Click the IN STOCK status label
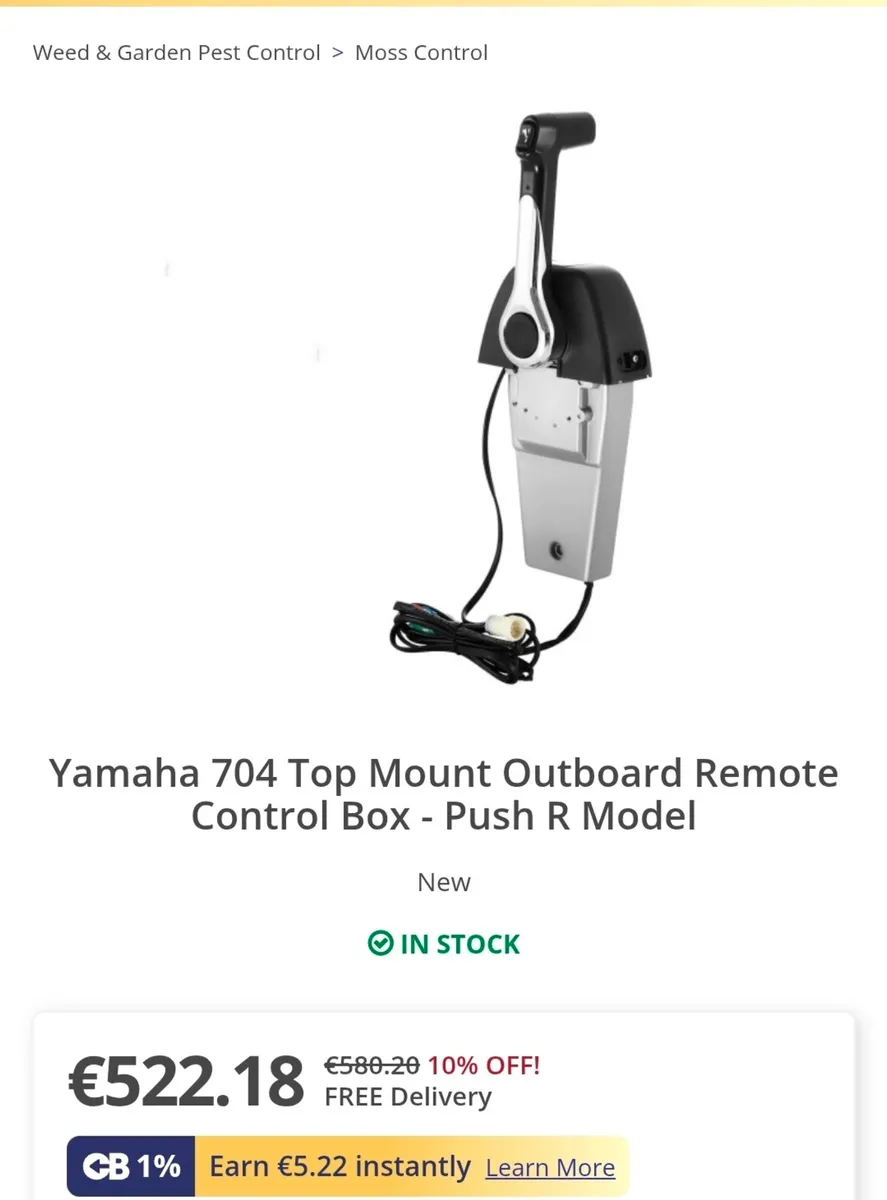The width and height of the screenshot is (887, 1200). (x=460, y=943)
